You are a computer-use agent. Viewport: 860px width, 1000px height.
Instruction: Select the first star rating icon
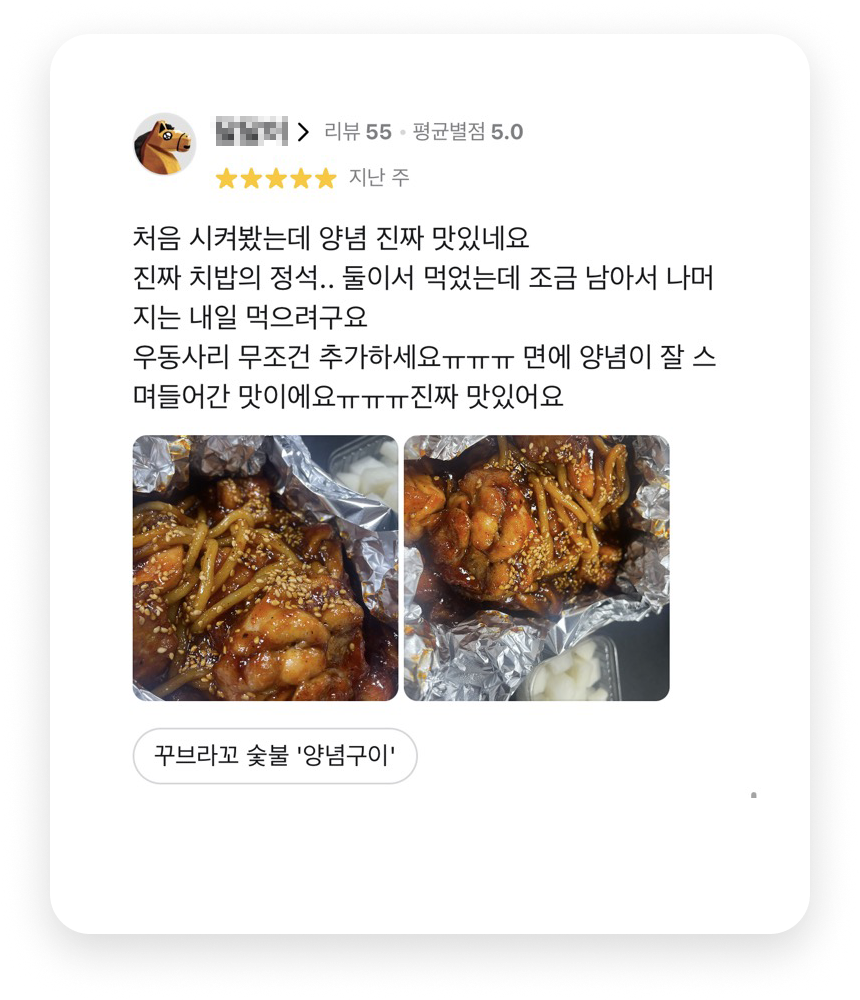tap(227, 177)
